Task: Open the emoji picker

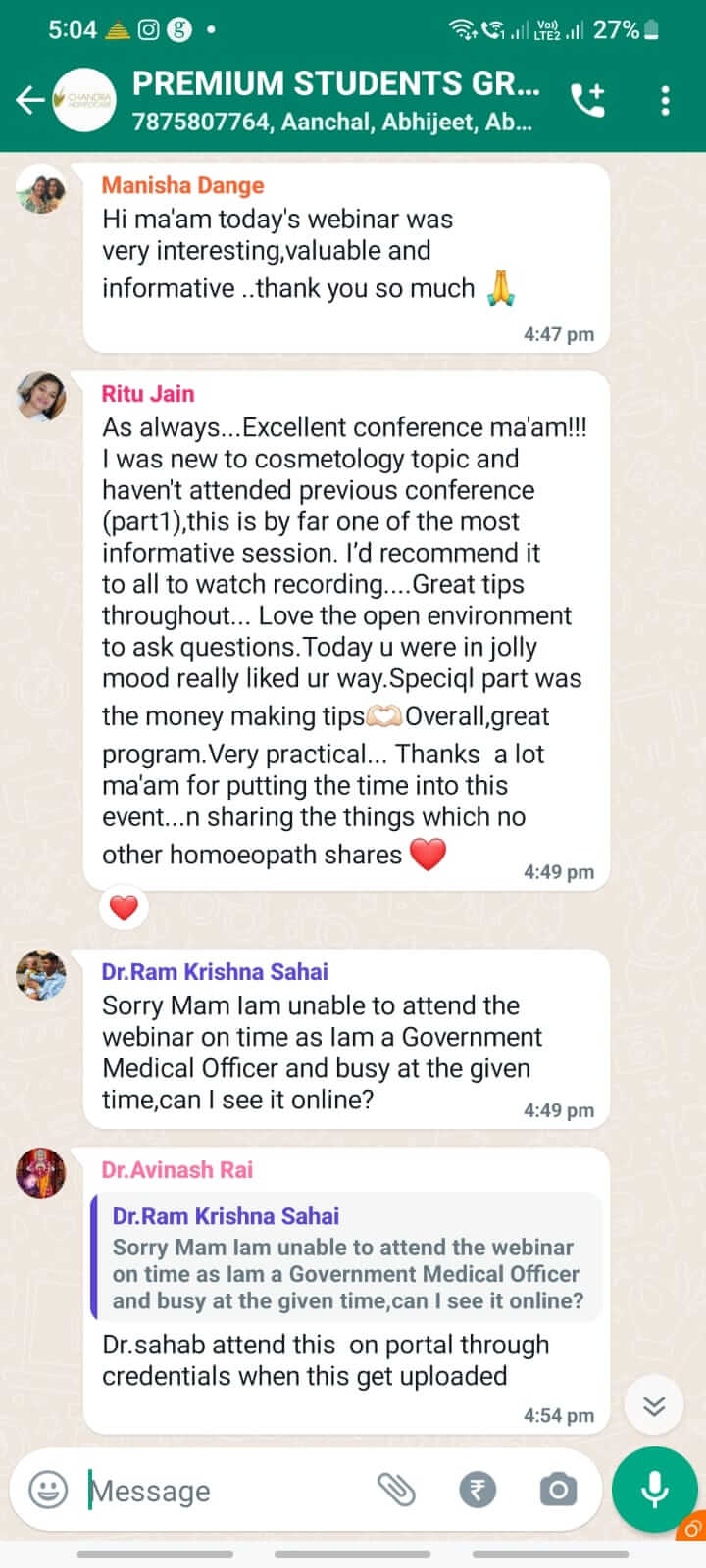Action: [48, 1491]
